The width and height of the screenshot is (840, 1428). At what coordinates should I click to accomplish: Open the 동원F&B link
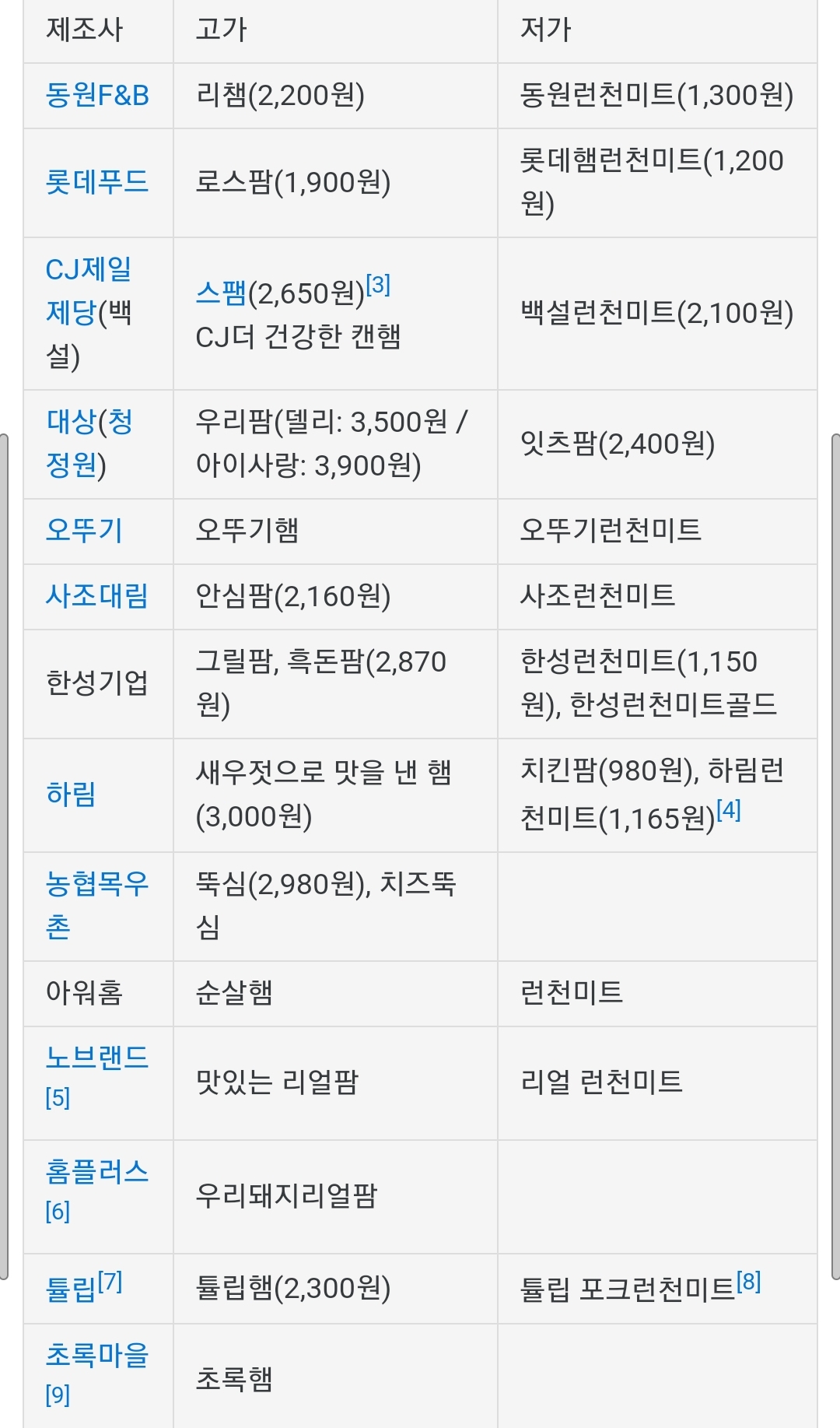click(97, 96)
